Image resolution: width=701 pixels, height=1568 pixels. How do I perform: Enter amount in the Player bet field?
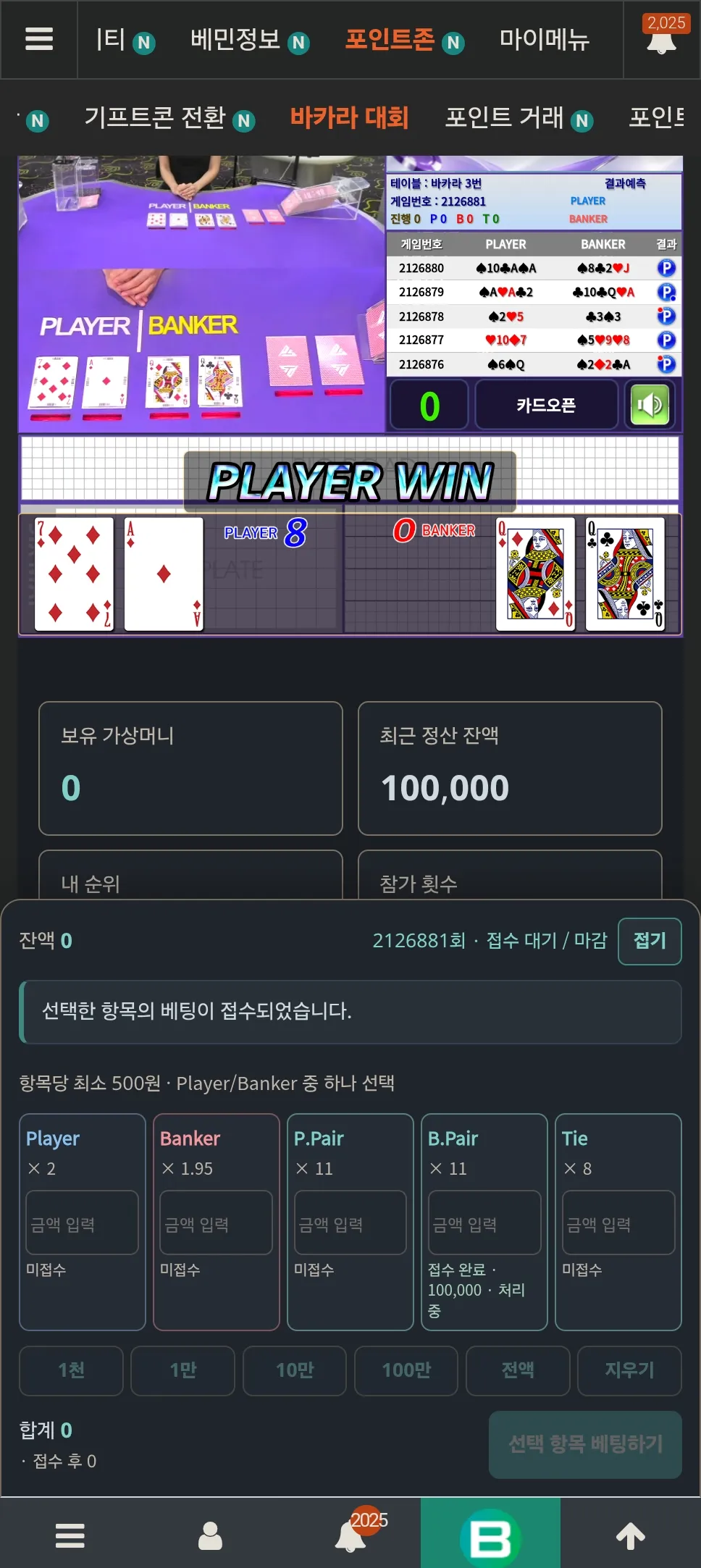pyautogui.click(x=82, y=1223)
